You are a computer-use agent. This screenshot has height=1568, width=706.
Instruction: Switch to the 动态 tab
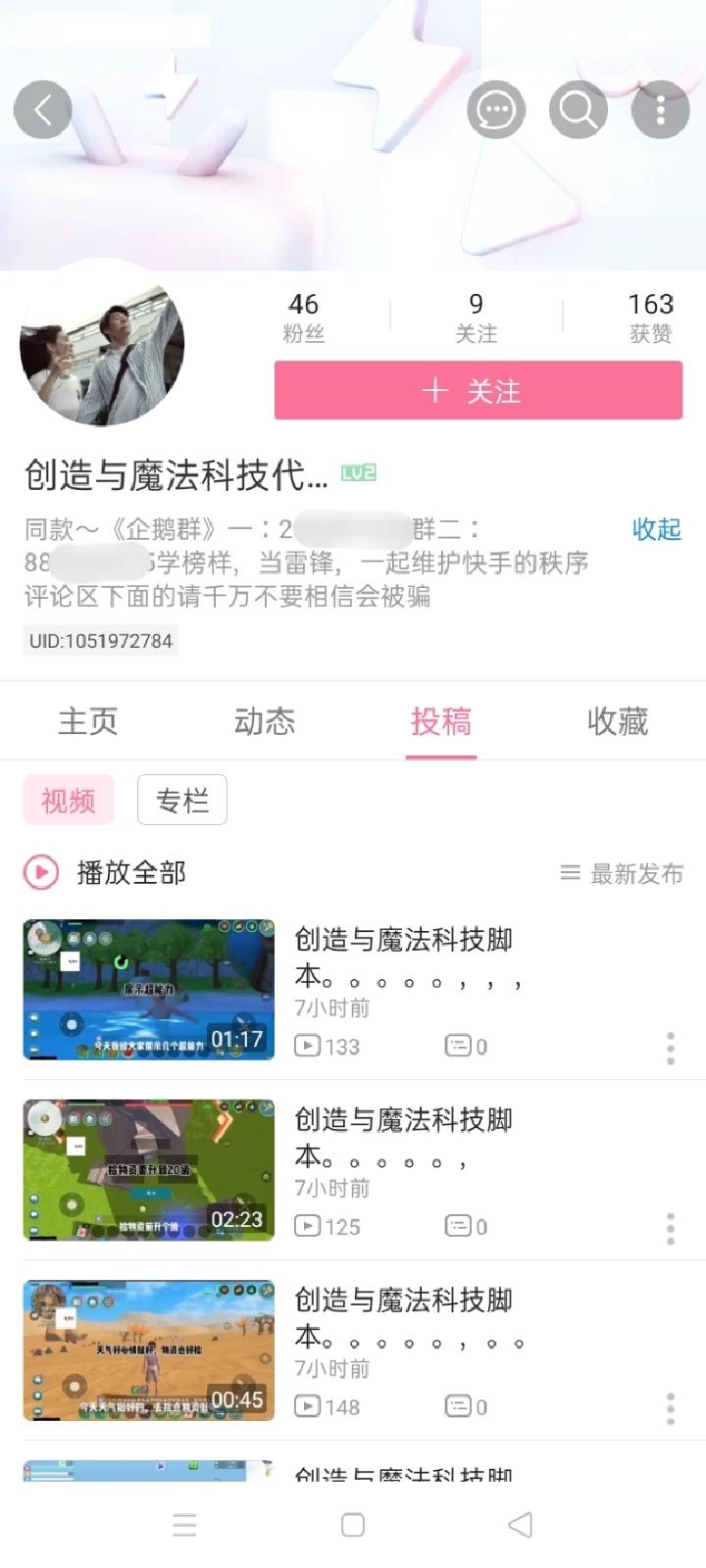coord(265,721)
